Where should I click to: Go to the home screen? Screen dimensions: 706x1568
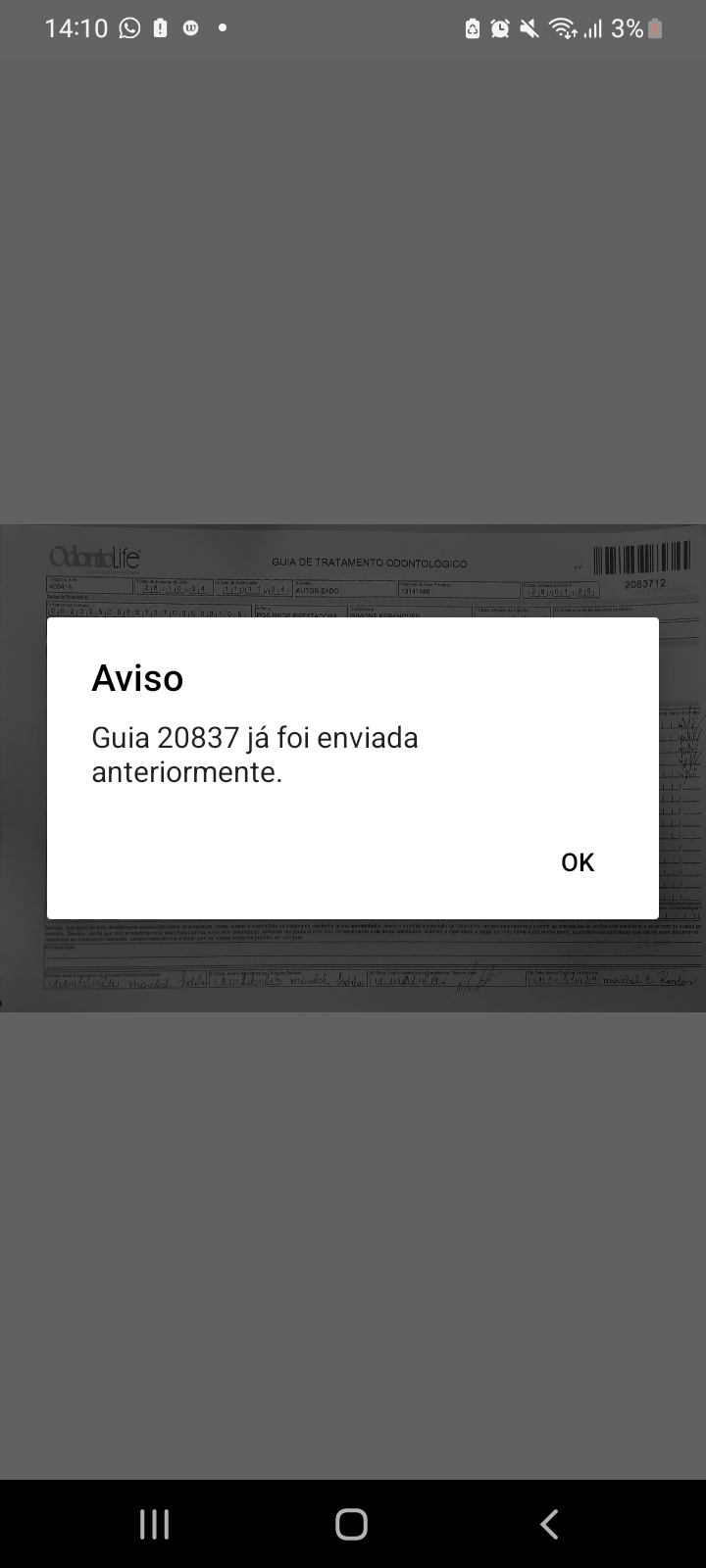pyautogui.click(x=351, y=1524)
